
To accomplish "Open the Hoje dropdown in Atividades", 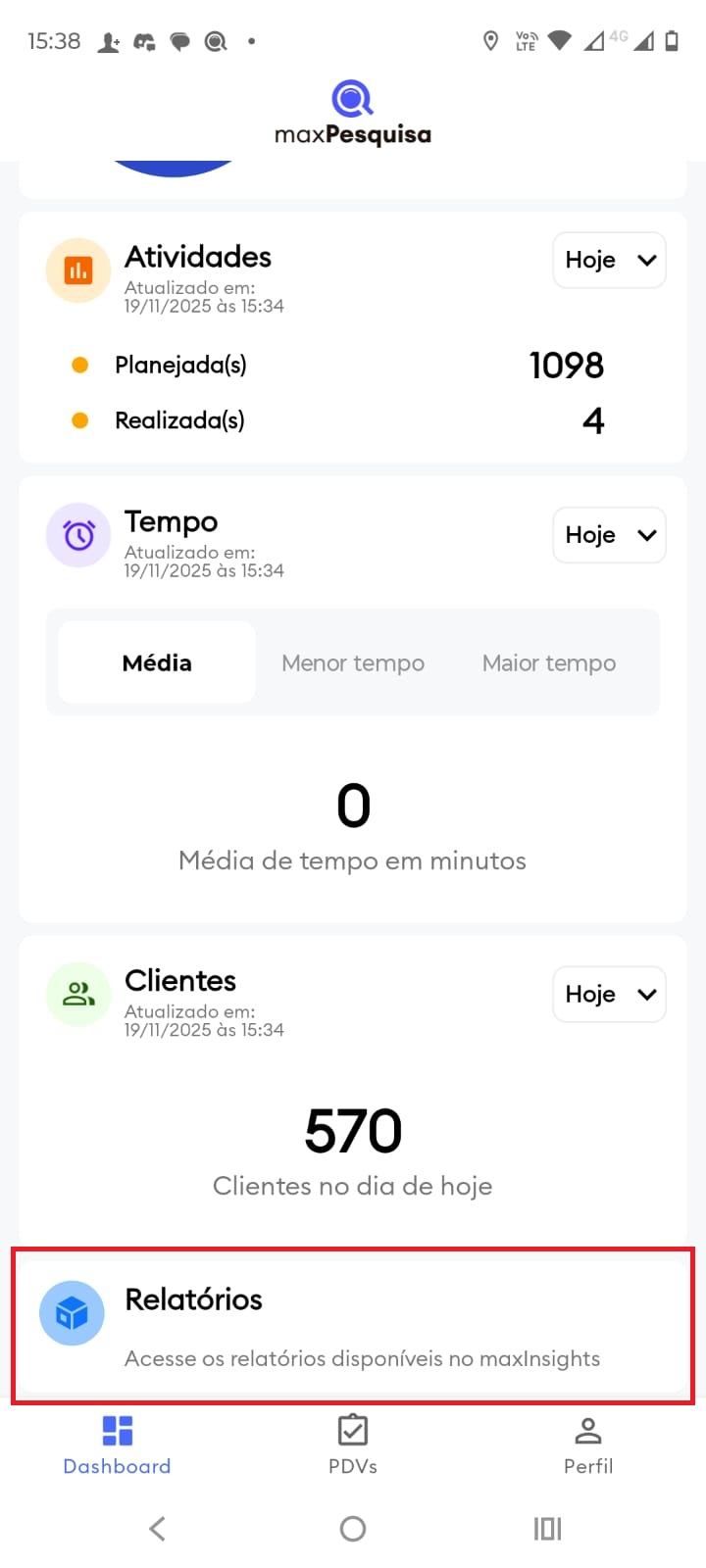I will point(609,260).
